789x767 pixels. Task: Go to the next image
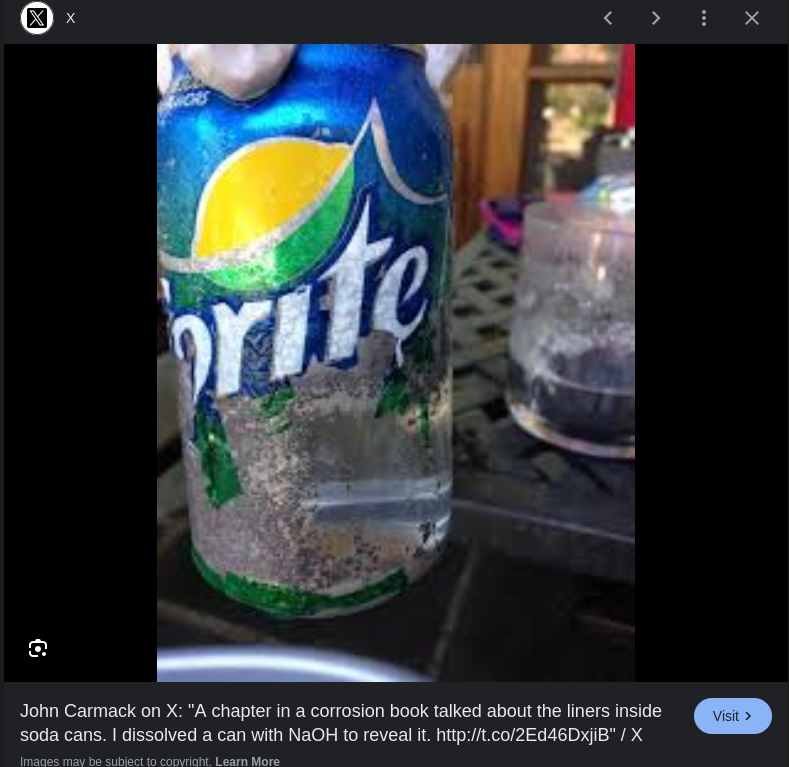pyautogui.click(x=656, y=18)
